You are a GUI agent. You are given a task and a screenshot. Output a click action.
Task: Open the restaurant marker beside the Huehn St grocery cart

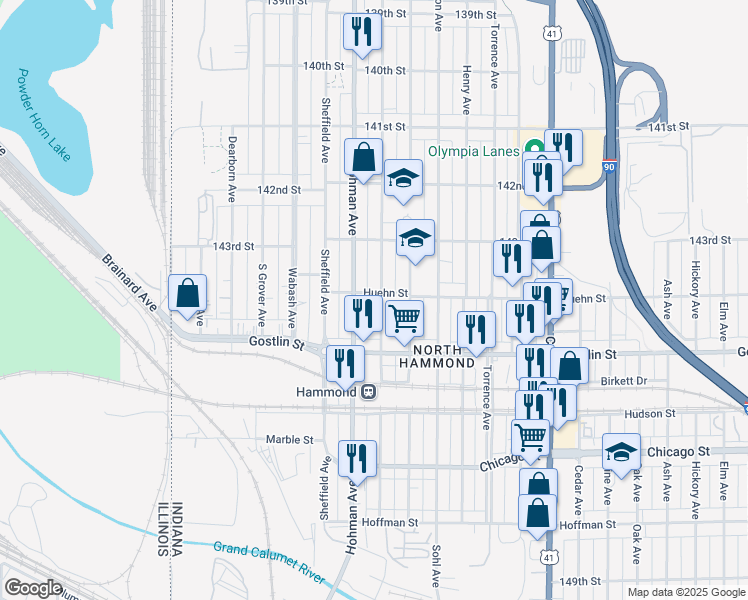[361, 314]
